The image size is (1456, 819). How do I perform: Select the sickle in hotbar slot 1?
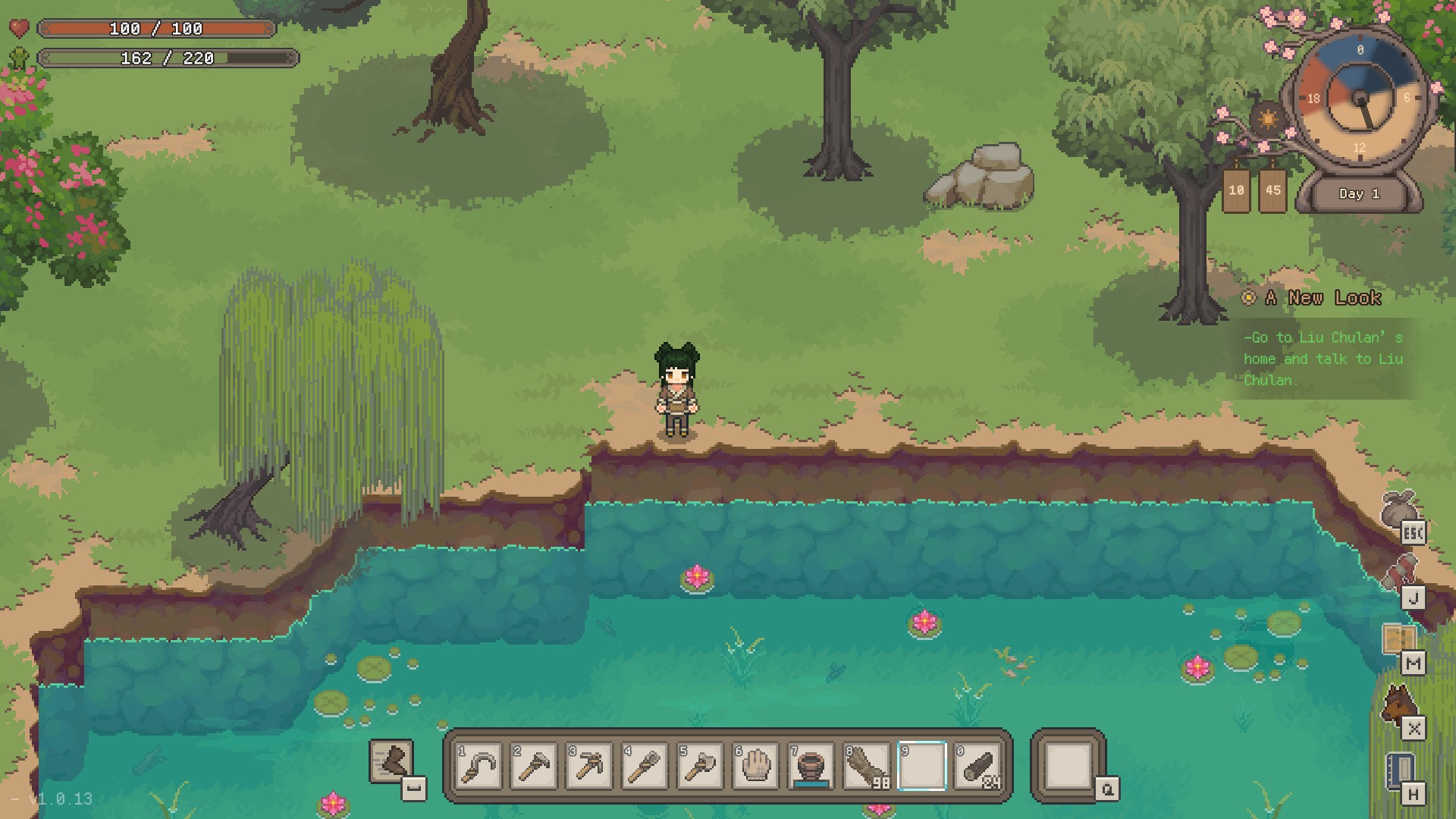point(479,766)
